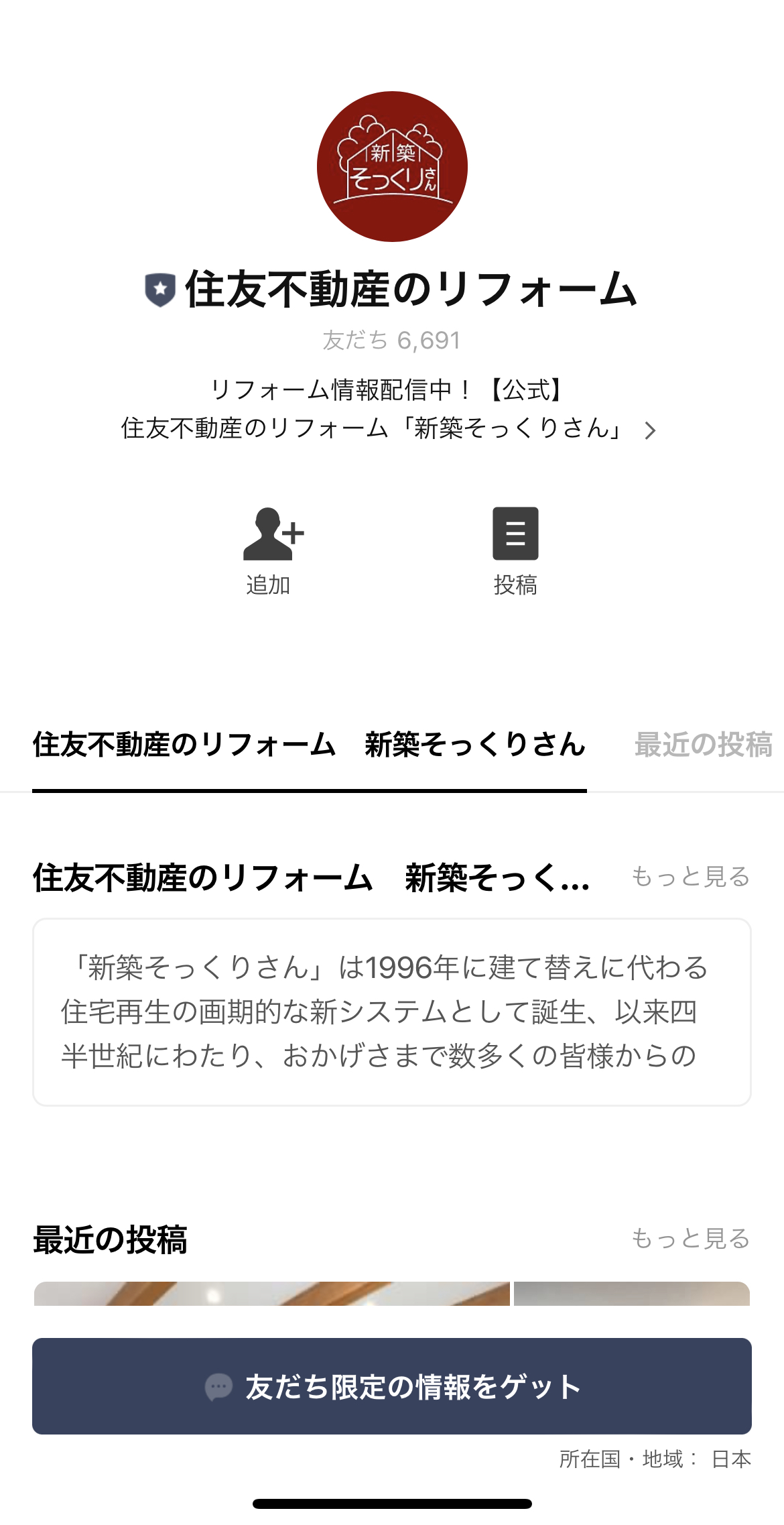Screen dimensions: 784x1525
Task: Tap the friend count 6,691 text
Action: point(392,340)
